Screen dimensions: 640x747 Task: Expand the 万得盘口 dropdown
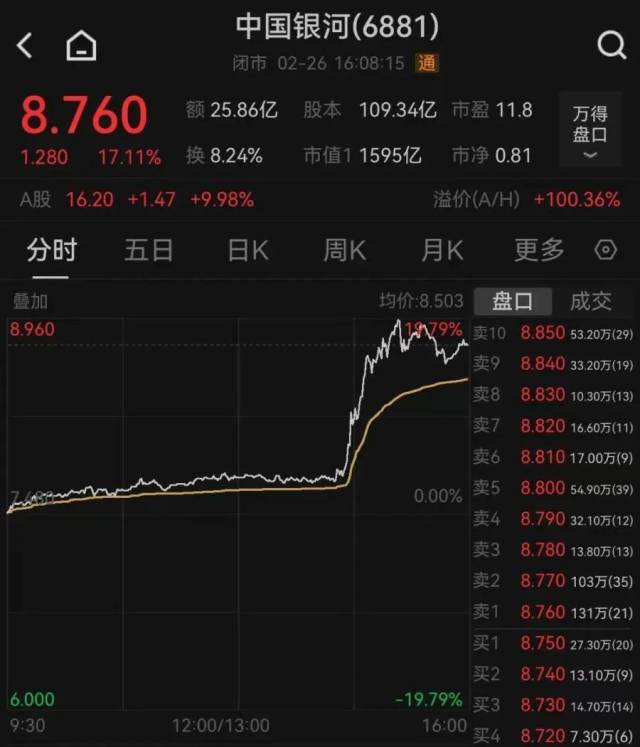(x=590, y=129)
